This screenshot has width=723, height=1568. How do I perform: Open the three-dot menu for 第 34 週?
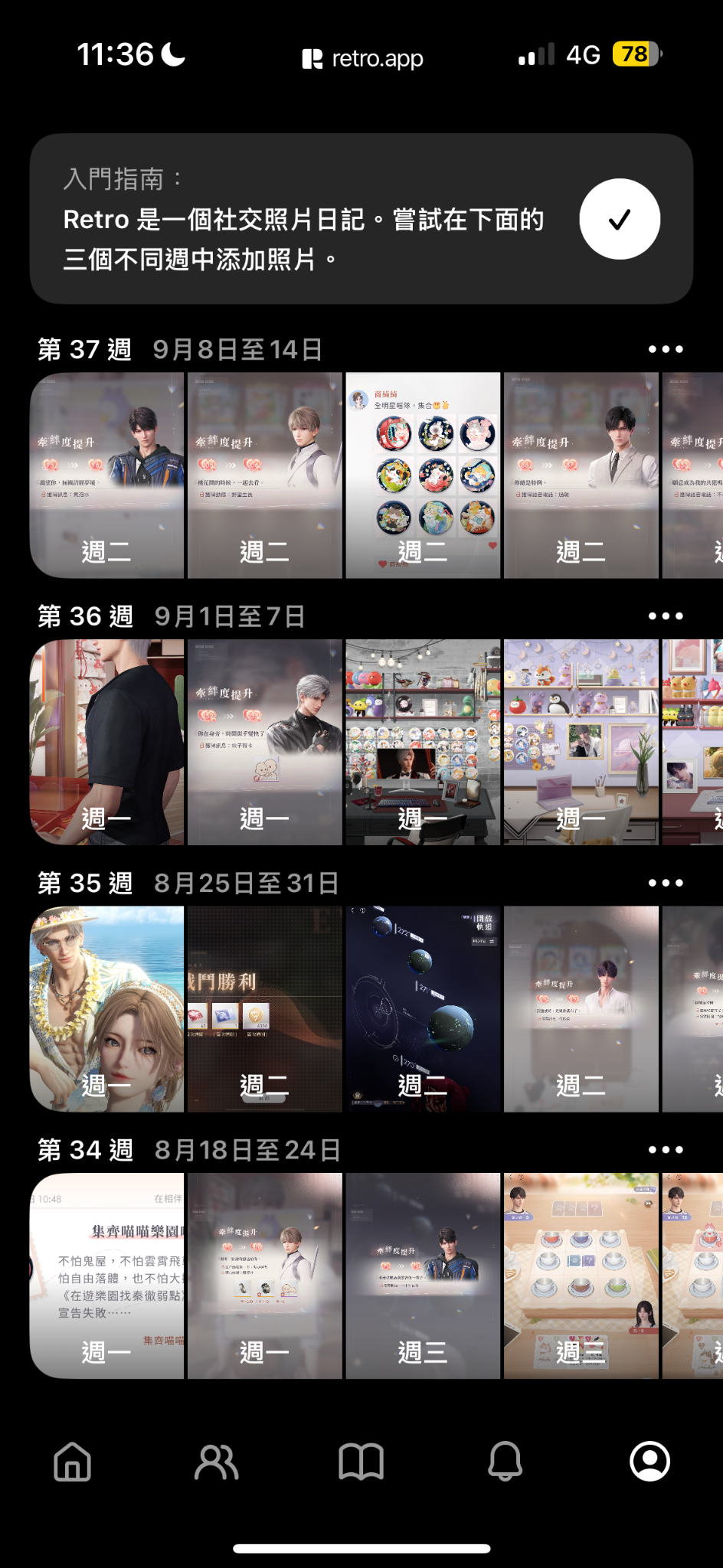pyautogui.click(x=665, y=1149)
